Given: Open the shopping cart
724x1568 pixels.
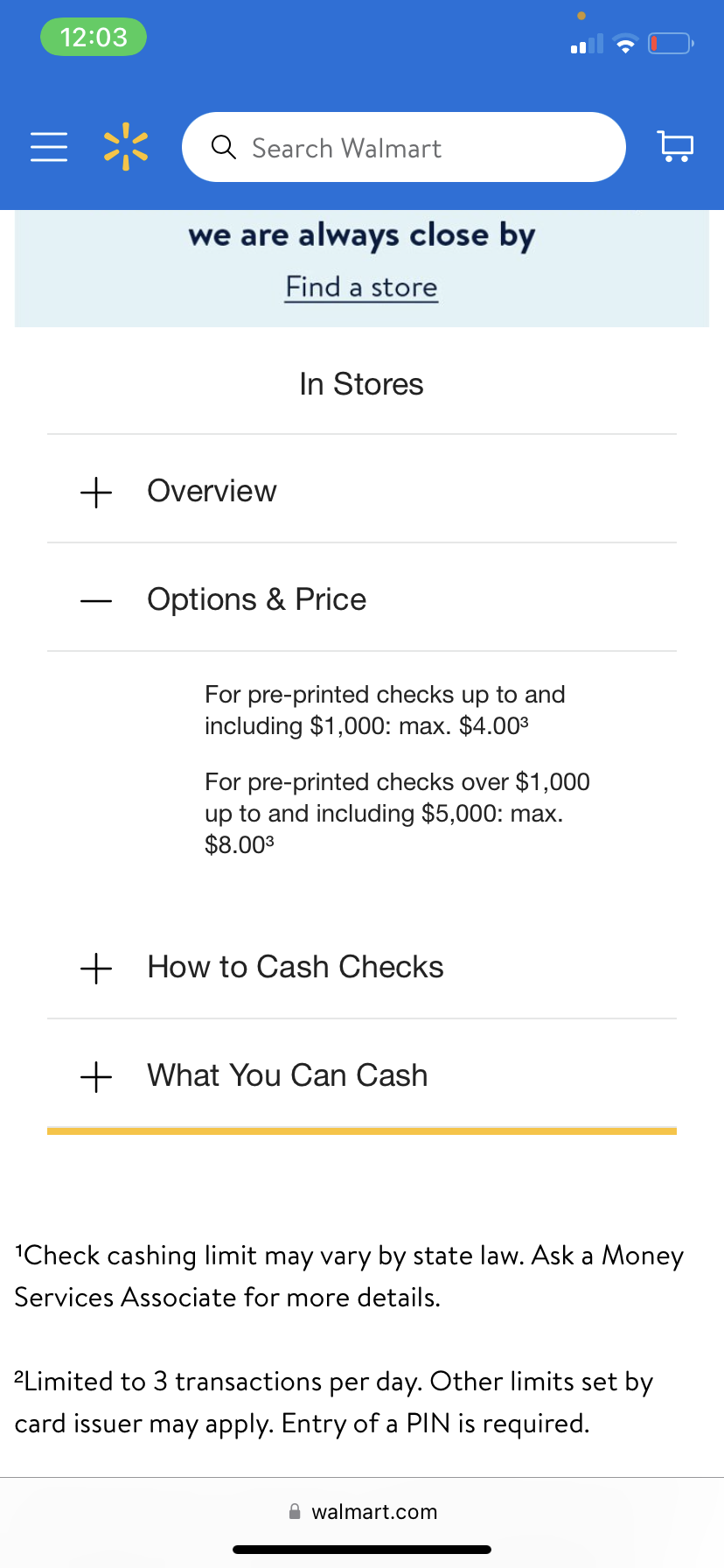Looking at the screenshot, I should (x=674, y=147).
